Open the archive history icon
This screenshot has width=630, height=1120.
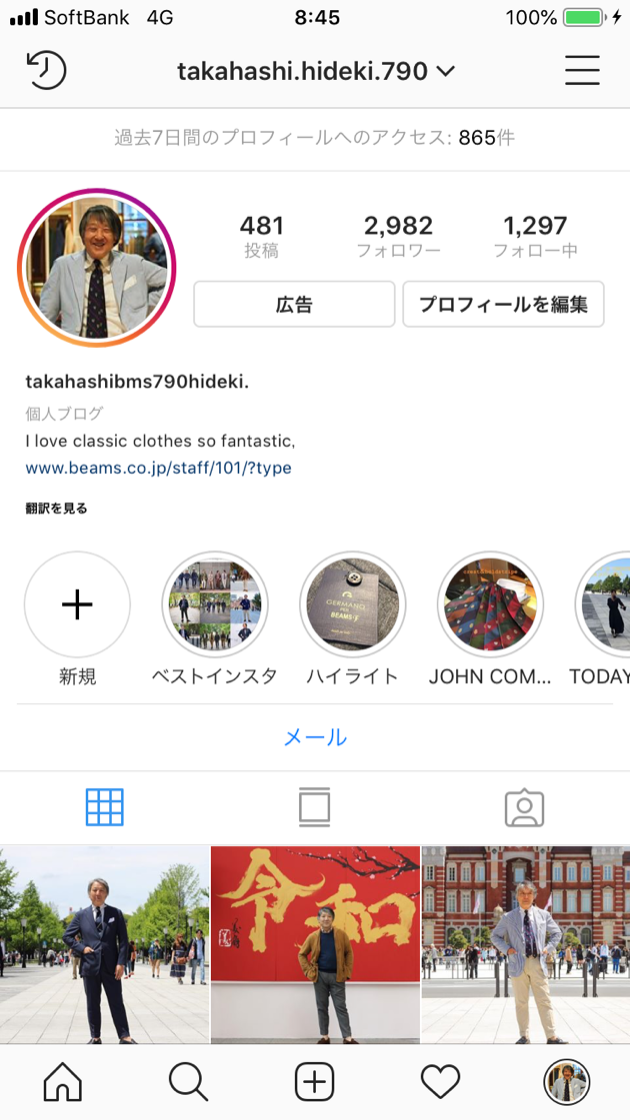[46, 71]
